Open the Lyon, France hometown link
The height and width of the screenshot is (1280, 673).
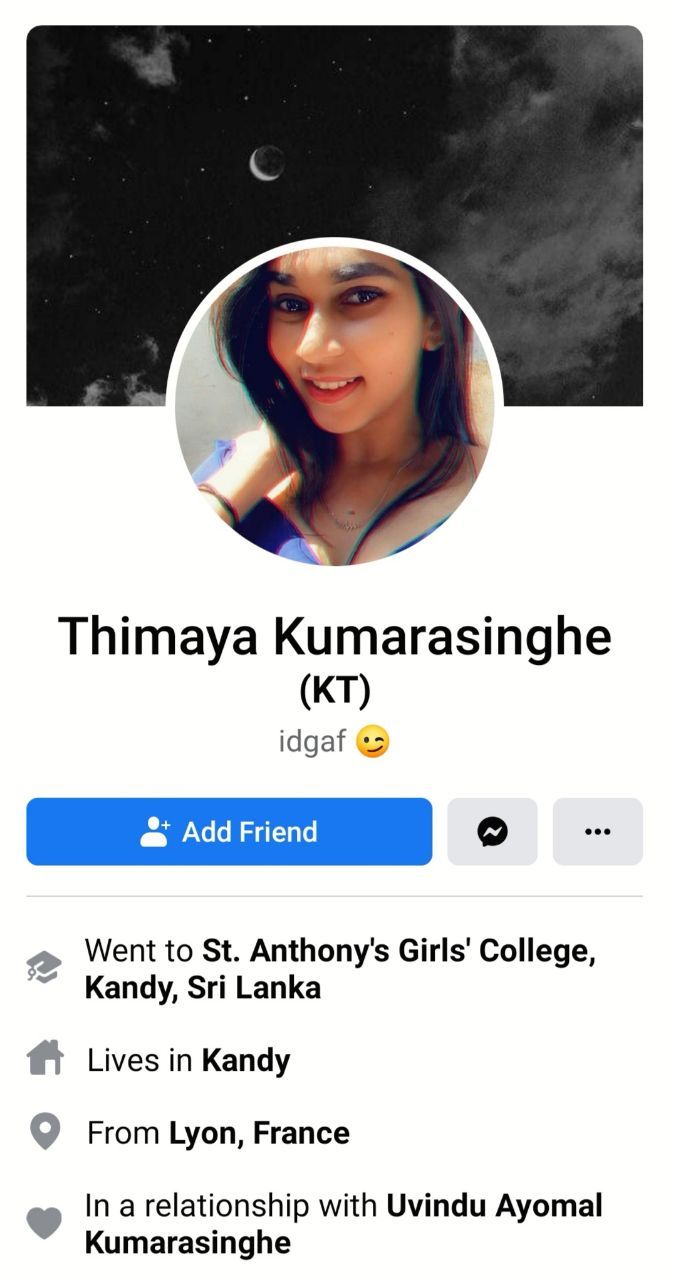pyautogui.click(x=260, y=1133)
